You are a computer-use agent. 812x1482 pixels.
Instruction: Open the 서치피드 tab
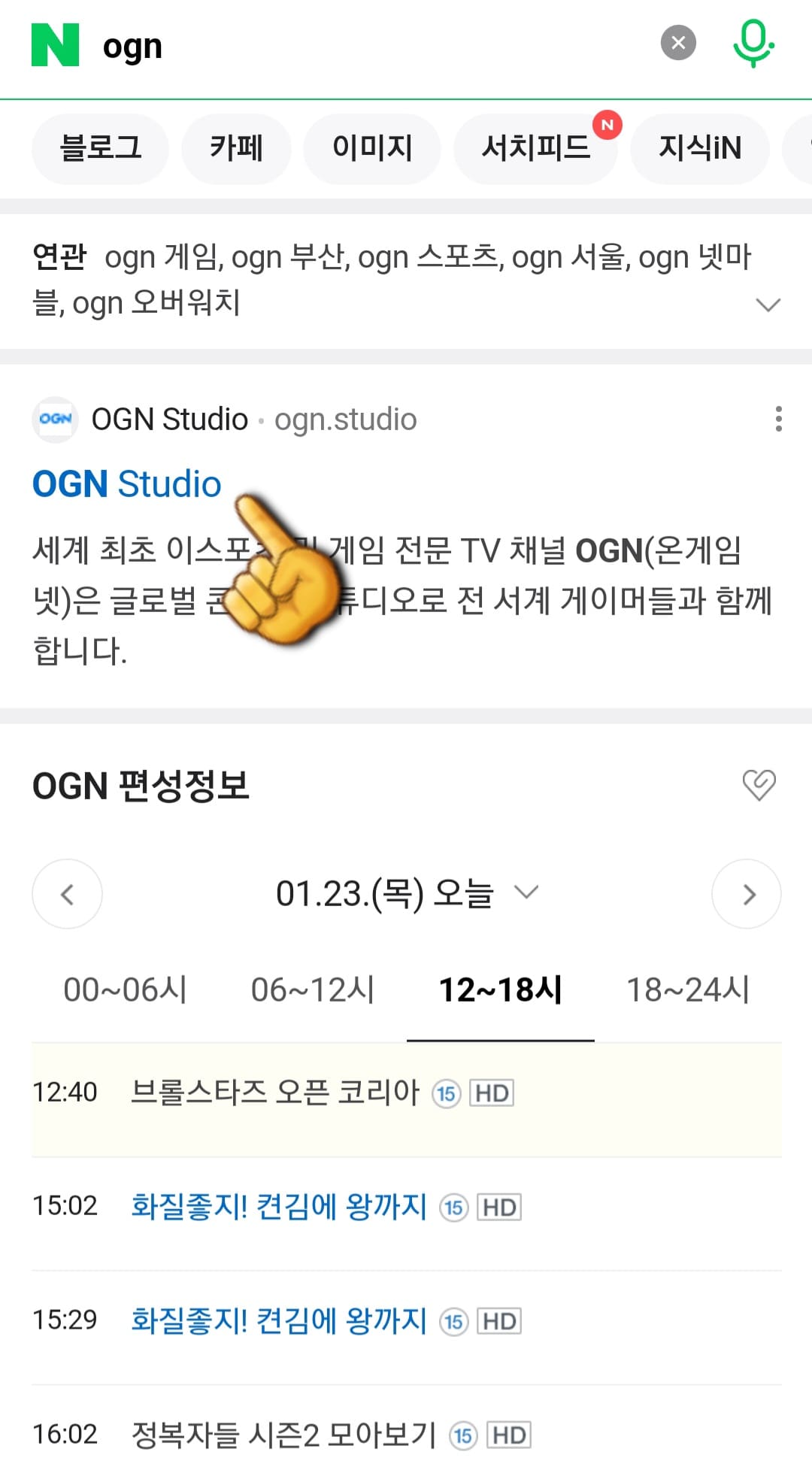[x=535, y=148]
